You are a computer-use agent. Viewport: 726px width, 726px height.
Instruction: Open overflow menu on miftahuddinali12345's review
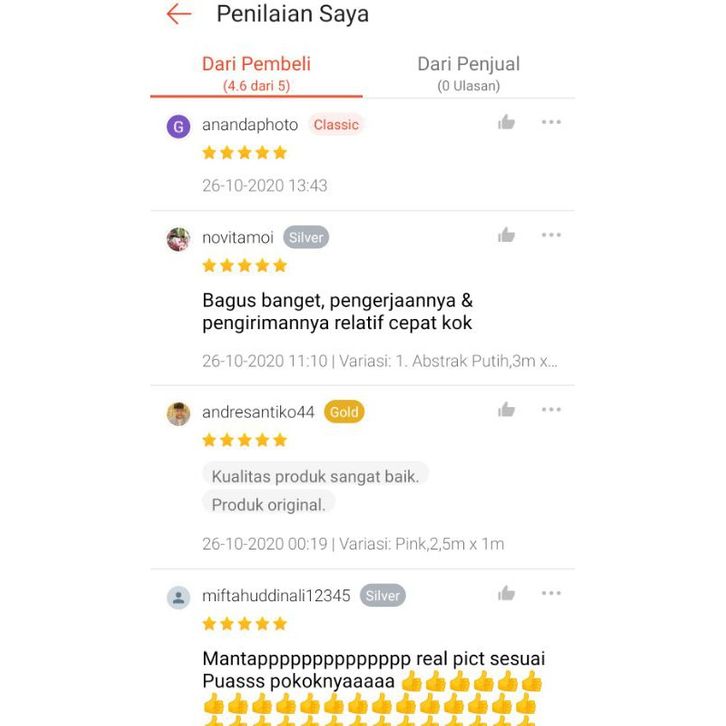551,593
